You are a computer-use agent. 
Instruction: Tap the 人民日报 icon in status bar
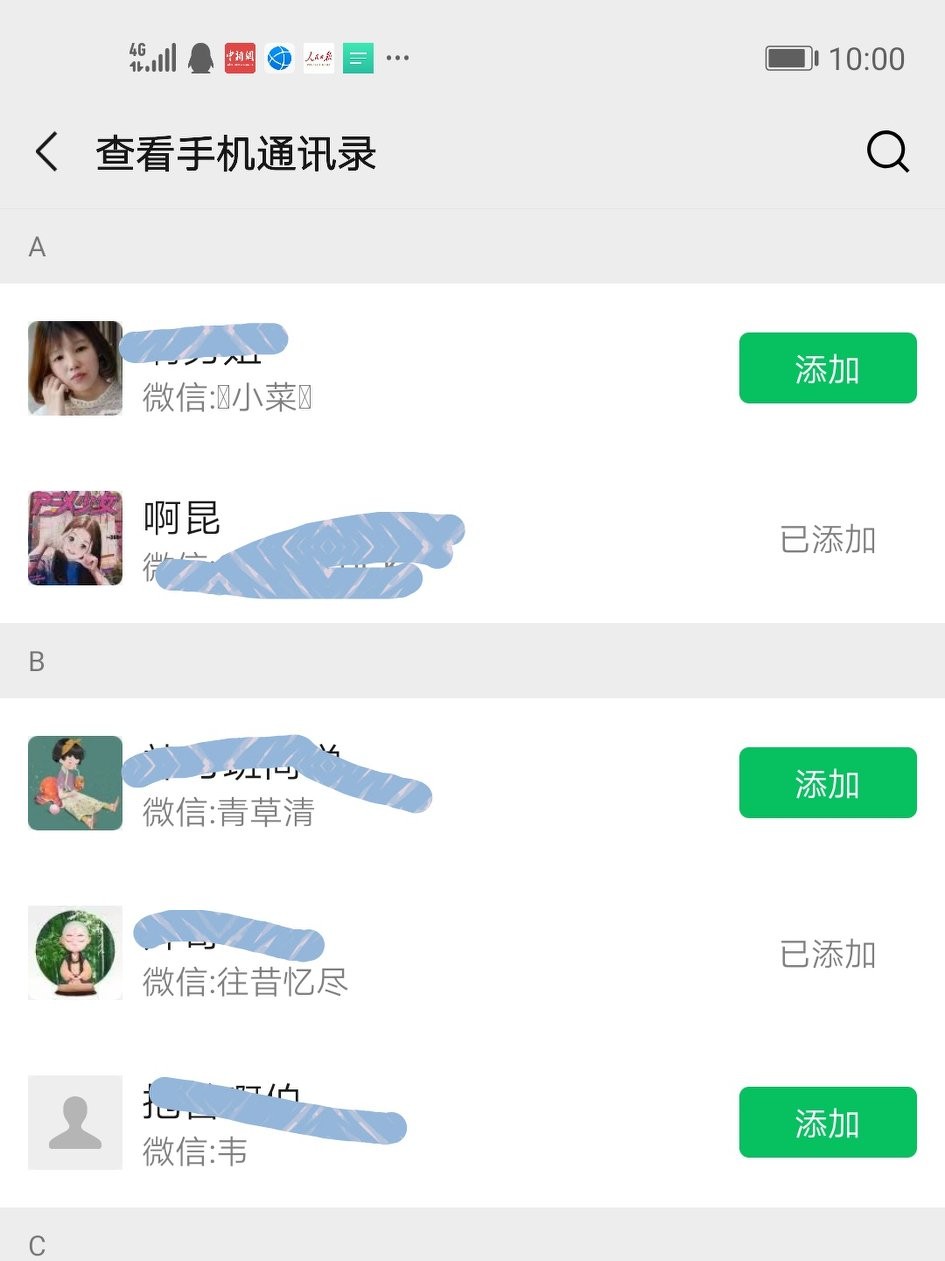[x=317, y=58]
